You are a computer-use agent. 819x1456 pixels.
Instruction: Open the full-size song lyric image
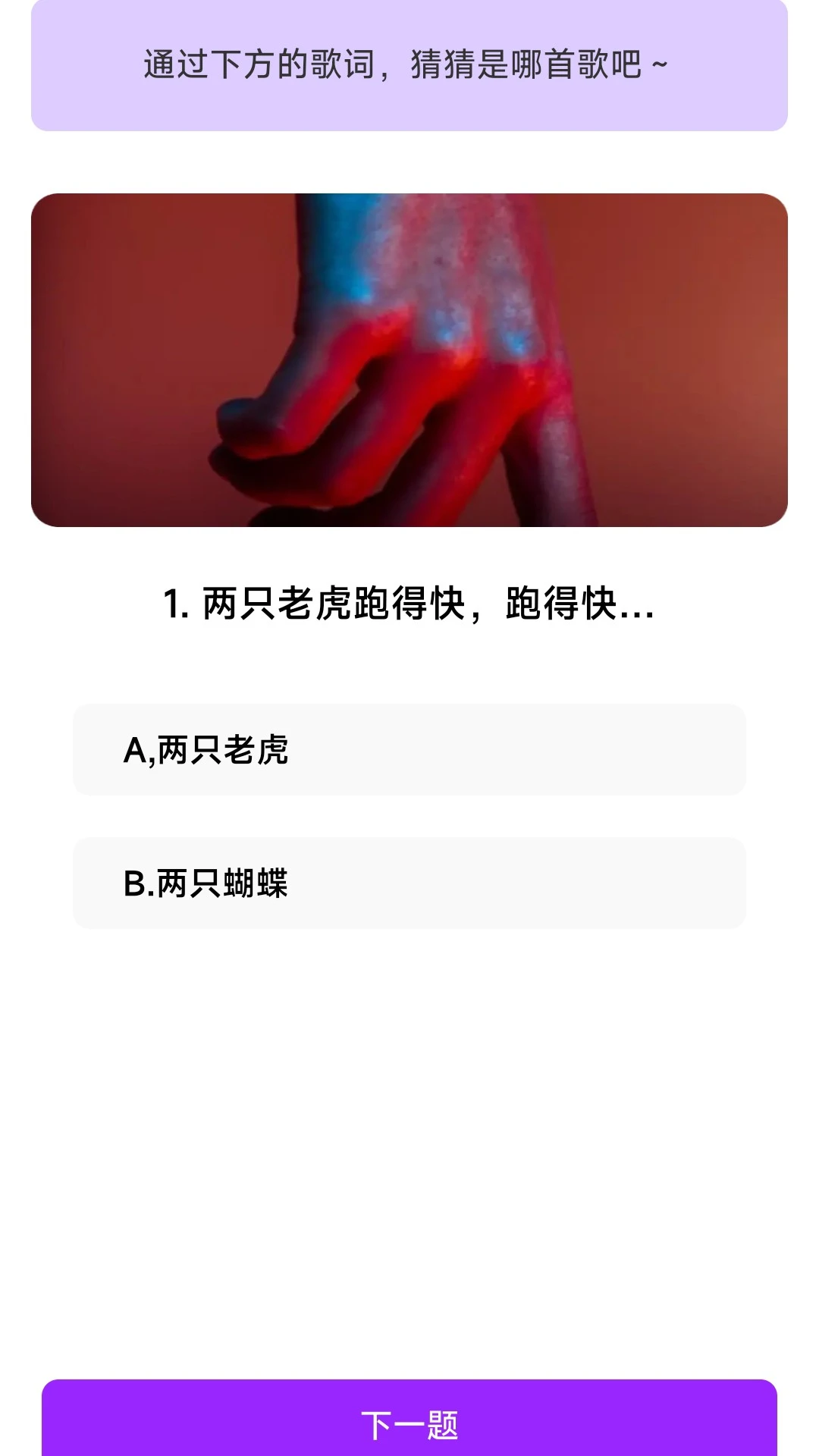click(409, 360)
